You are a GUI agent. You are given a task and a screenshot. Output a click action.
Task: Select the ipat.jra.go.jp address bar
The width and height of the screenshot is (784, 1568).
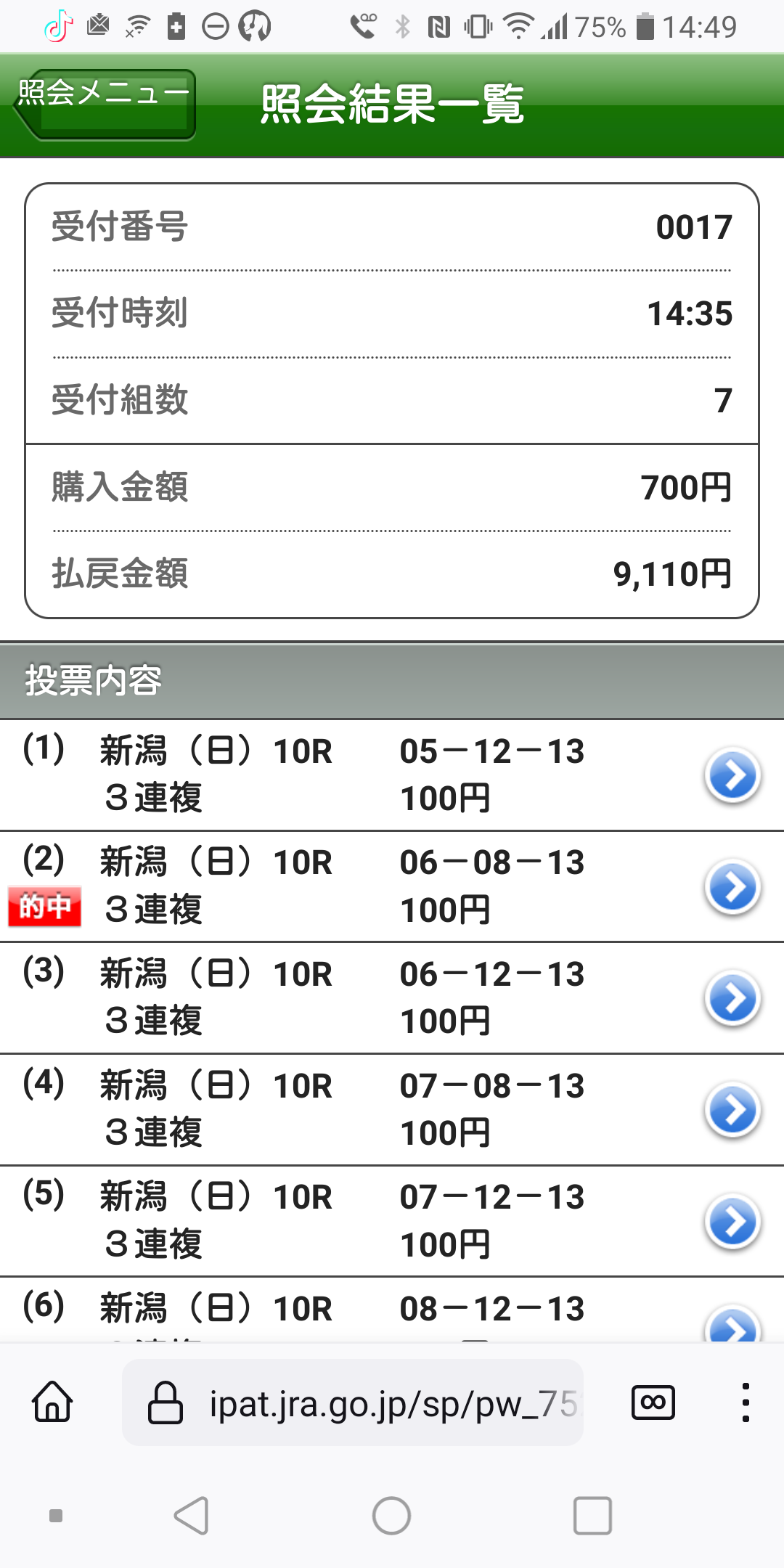tap(353, 1403)
